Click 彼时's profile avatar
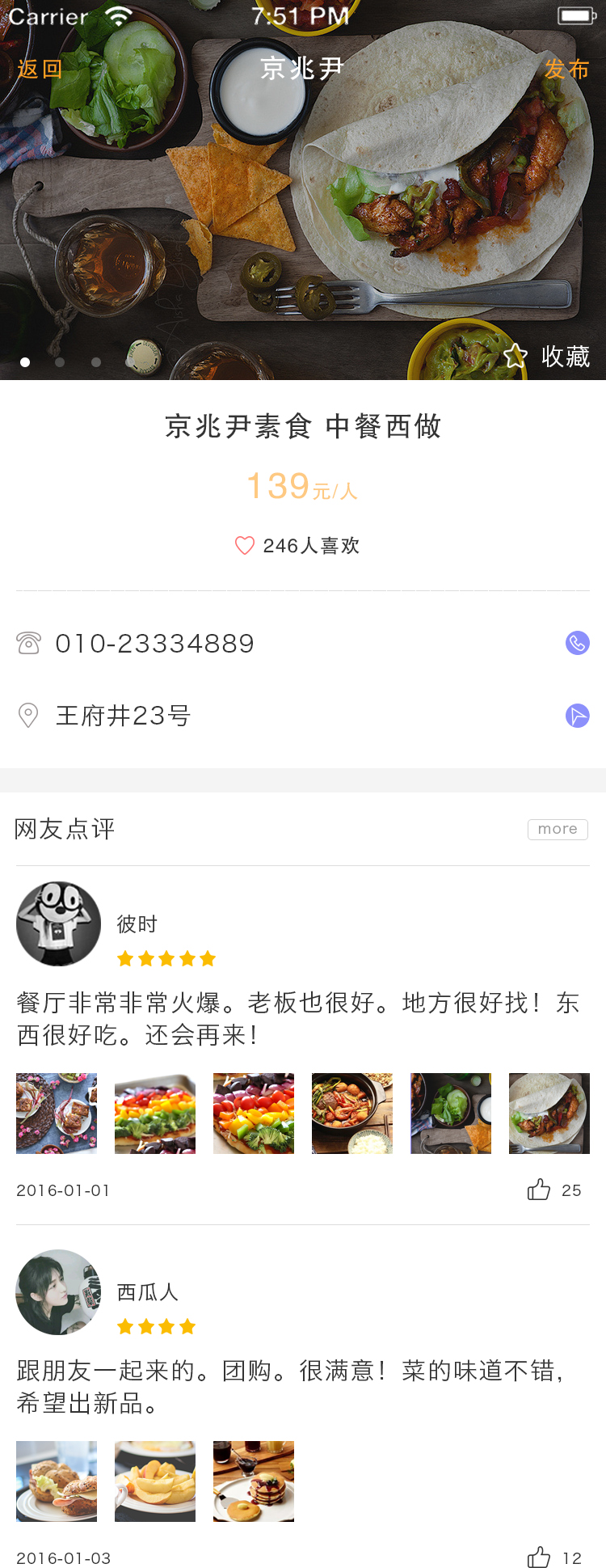The height and width of the screenshot is (1568, 606). point(58,923)
